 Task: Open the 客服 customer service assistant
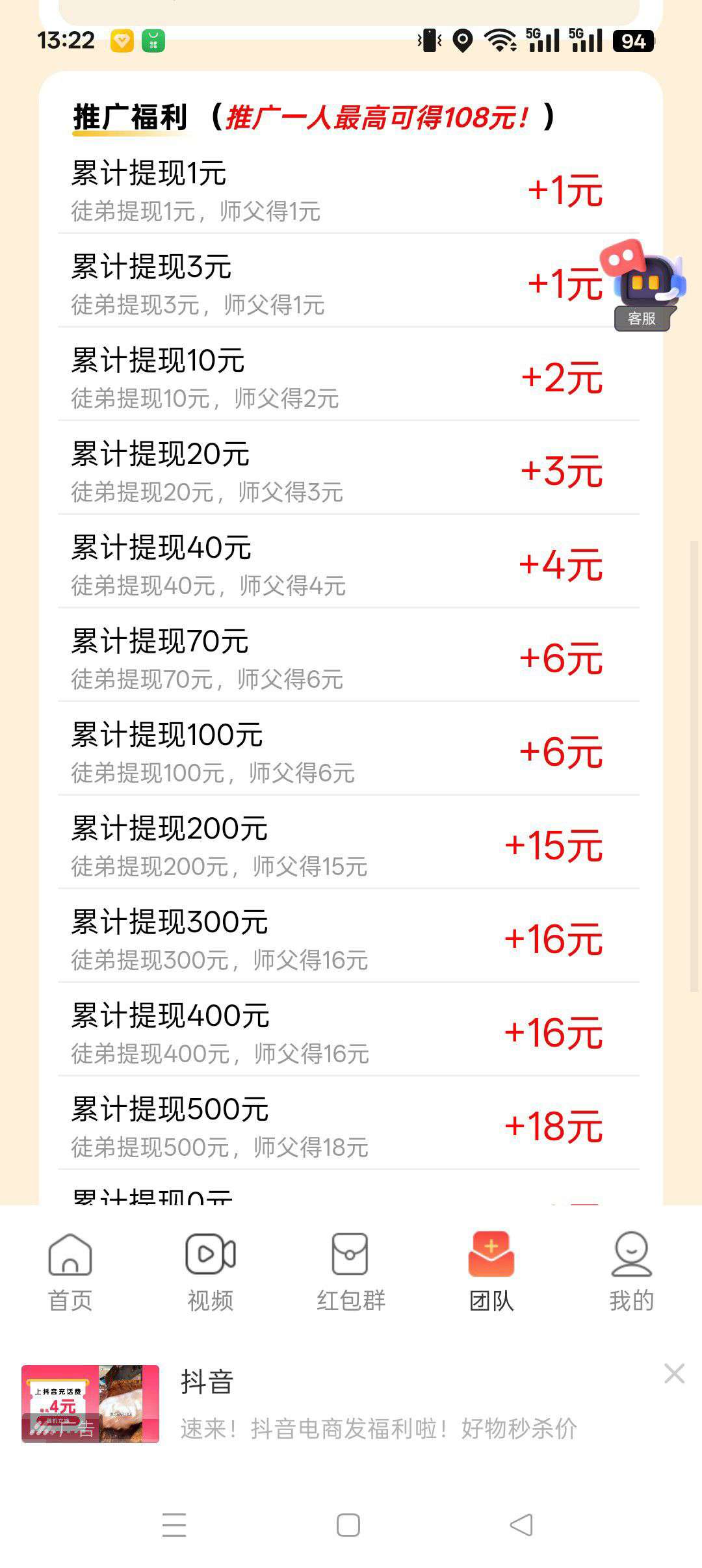click(643, 286)
